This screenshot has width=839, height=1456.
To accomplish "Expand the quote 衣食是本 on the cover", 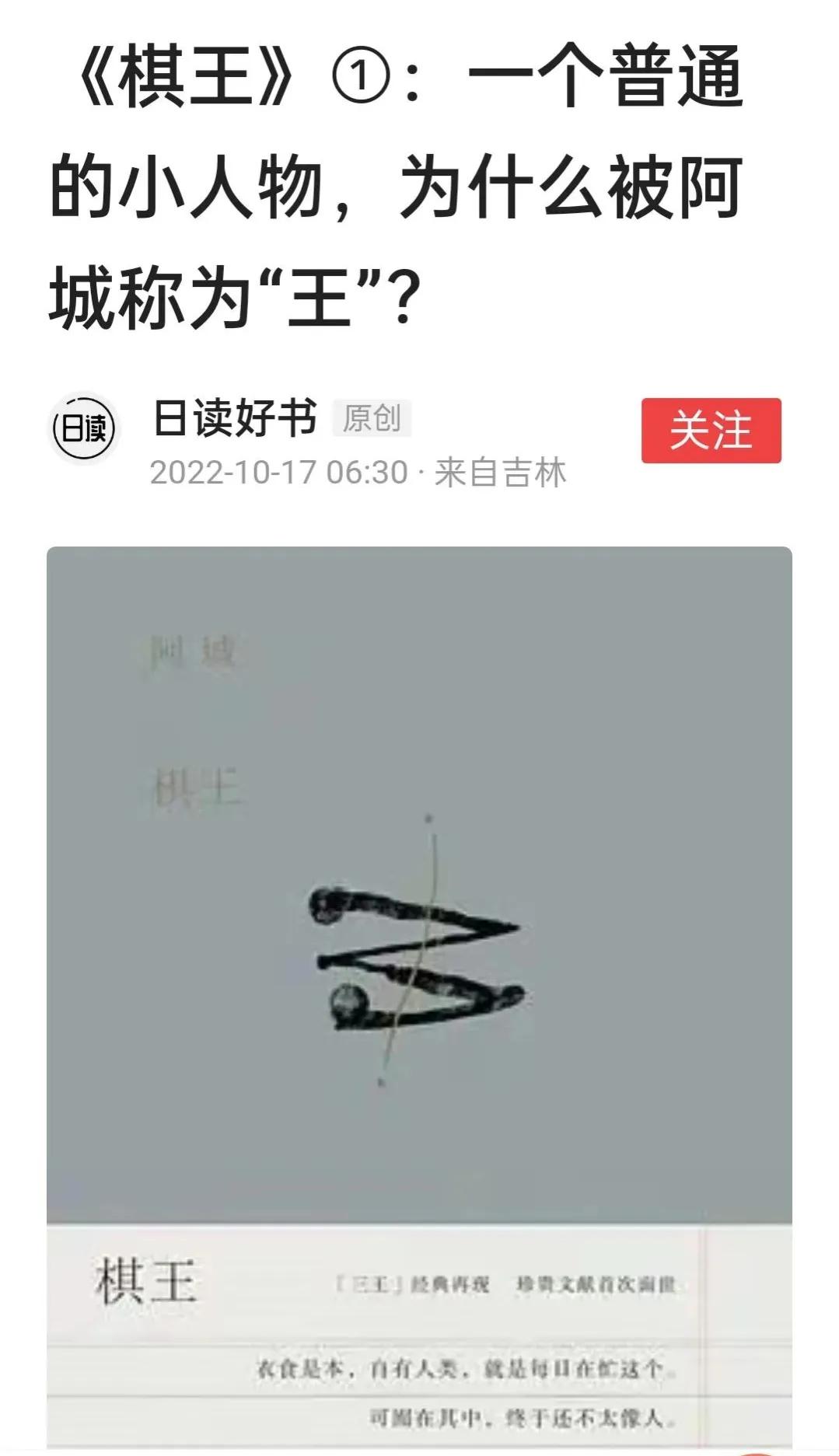I will 459,1366.
